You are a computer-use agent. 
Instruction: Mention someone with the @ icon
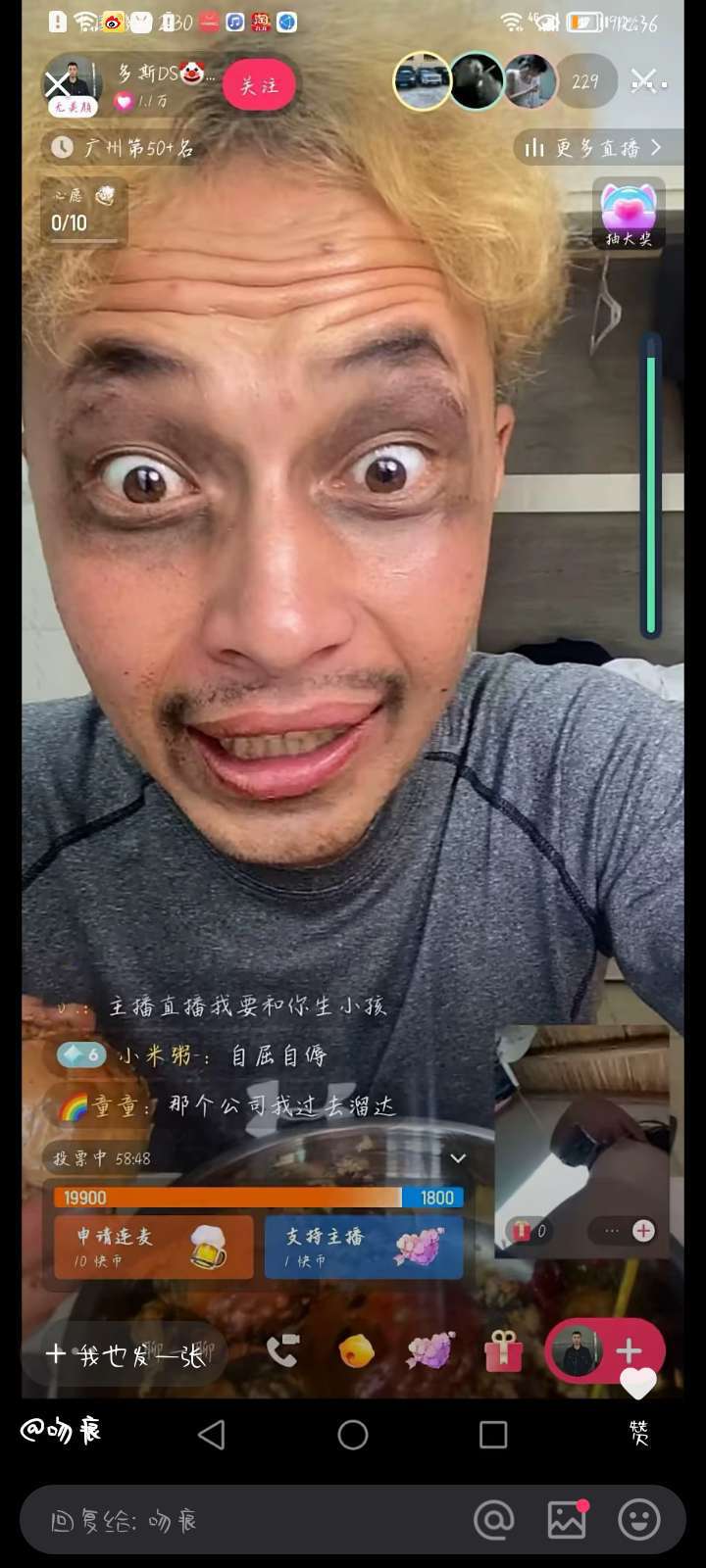[x=493, y=1520]
